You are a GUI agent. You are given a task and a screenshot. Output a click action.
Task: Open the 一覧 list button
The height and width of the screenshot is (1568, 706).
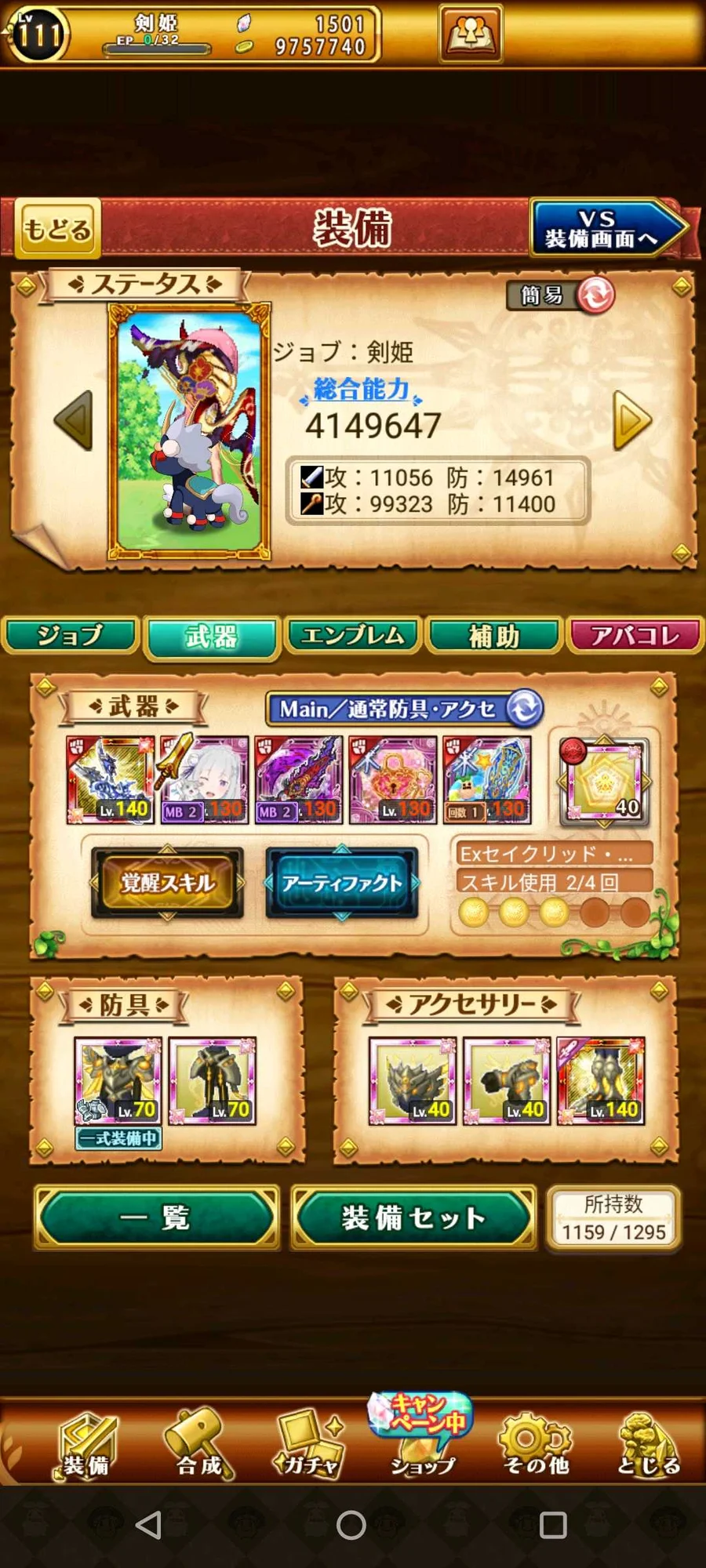156,1218
